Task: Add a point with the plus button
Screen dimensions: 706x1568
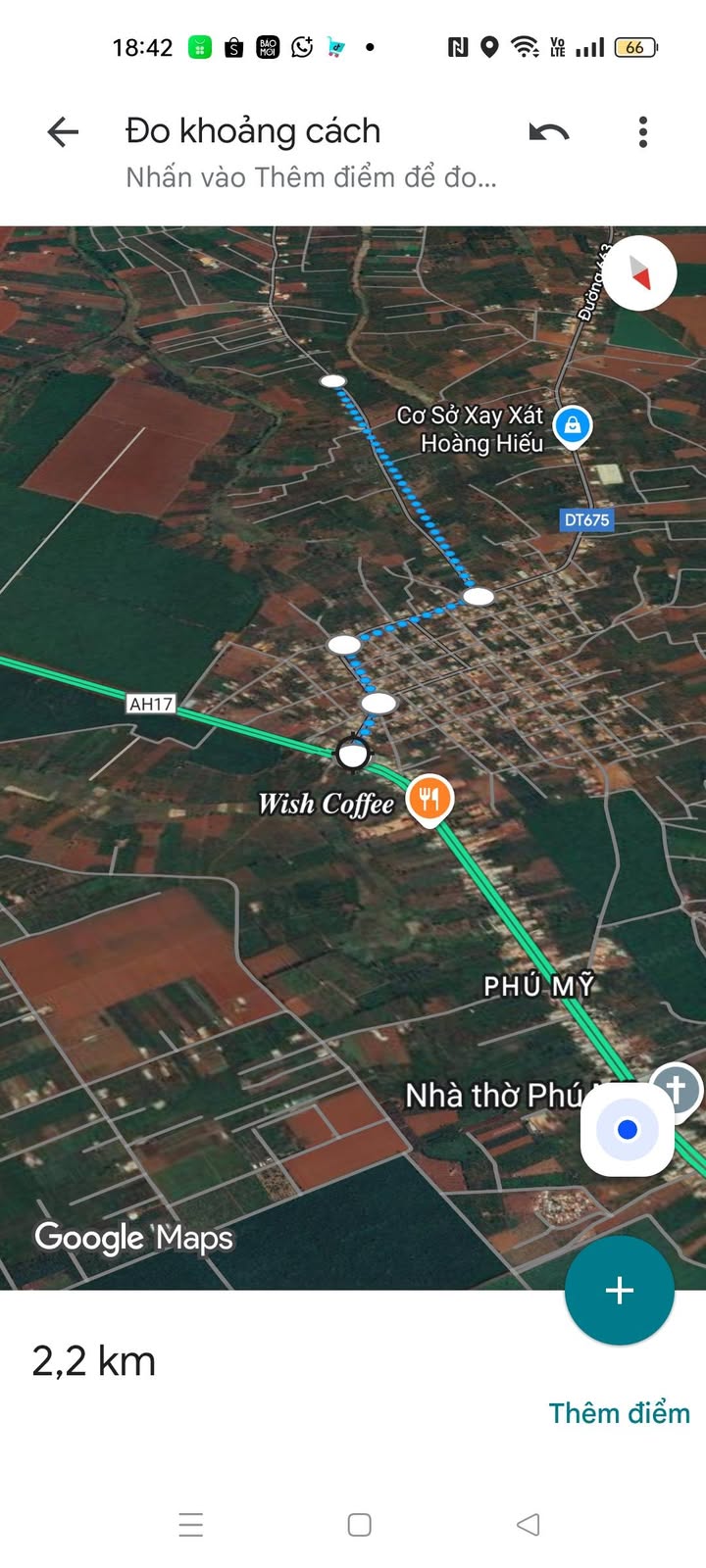Action: tap(620, 1290)
